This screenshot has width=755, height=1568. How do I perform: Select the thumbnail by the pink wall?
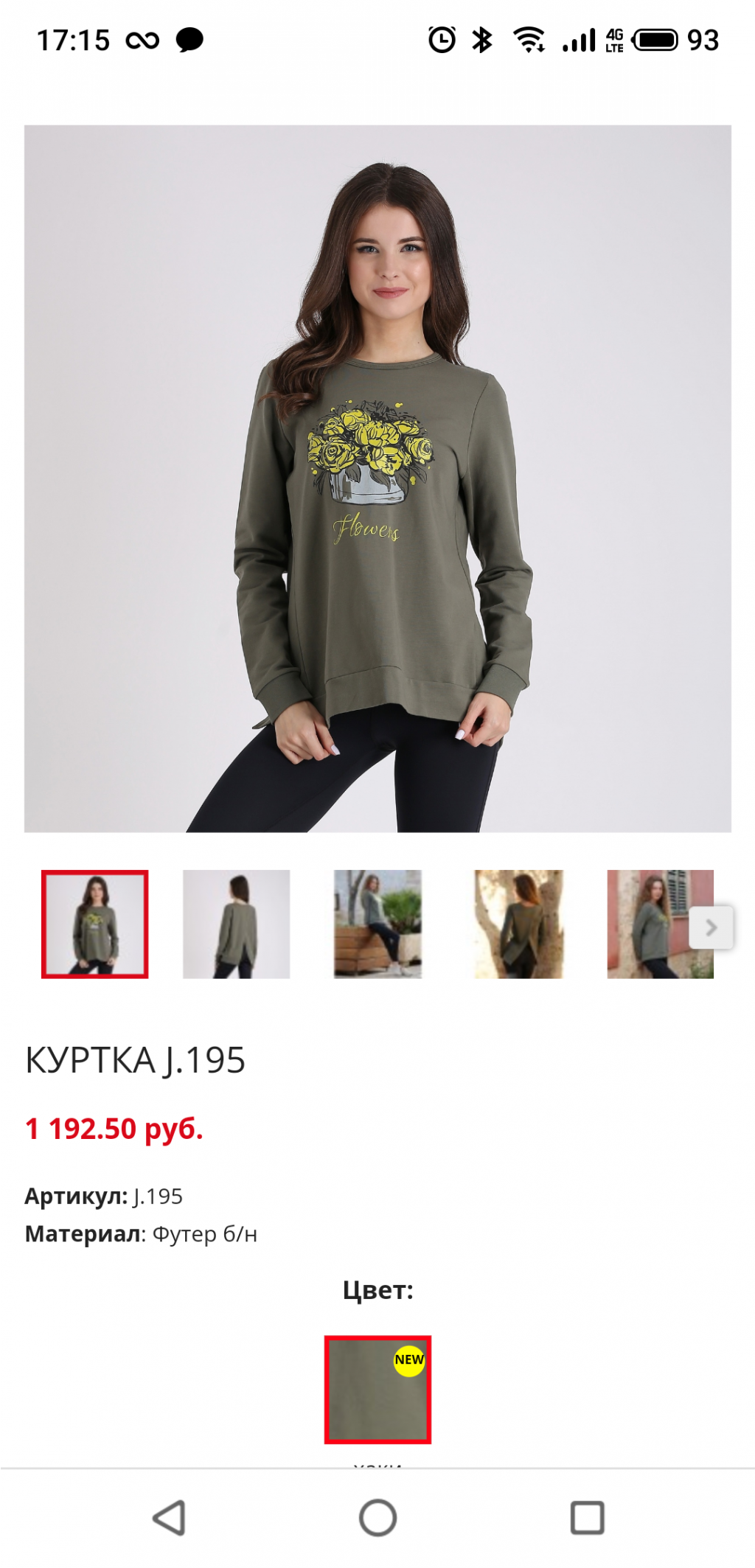[649, 924]
